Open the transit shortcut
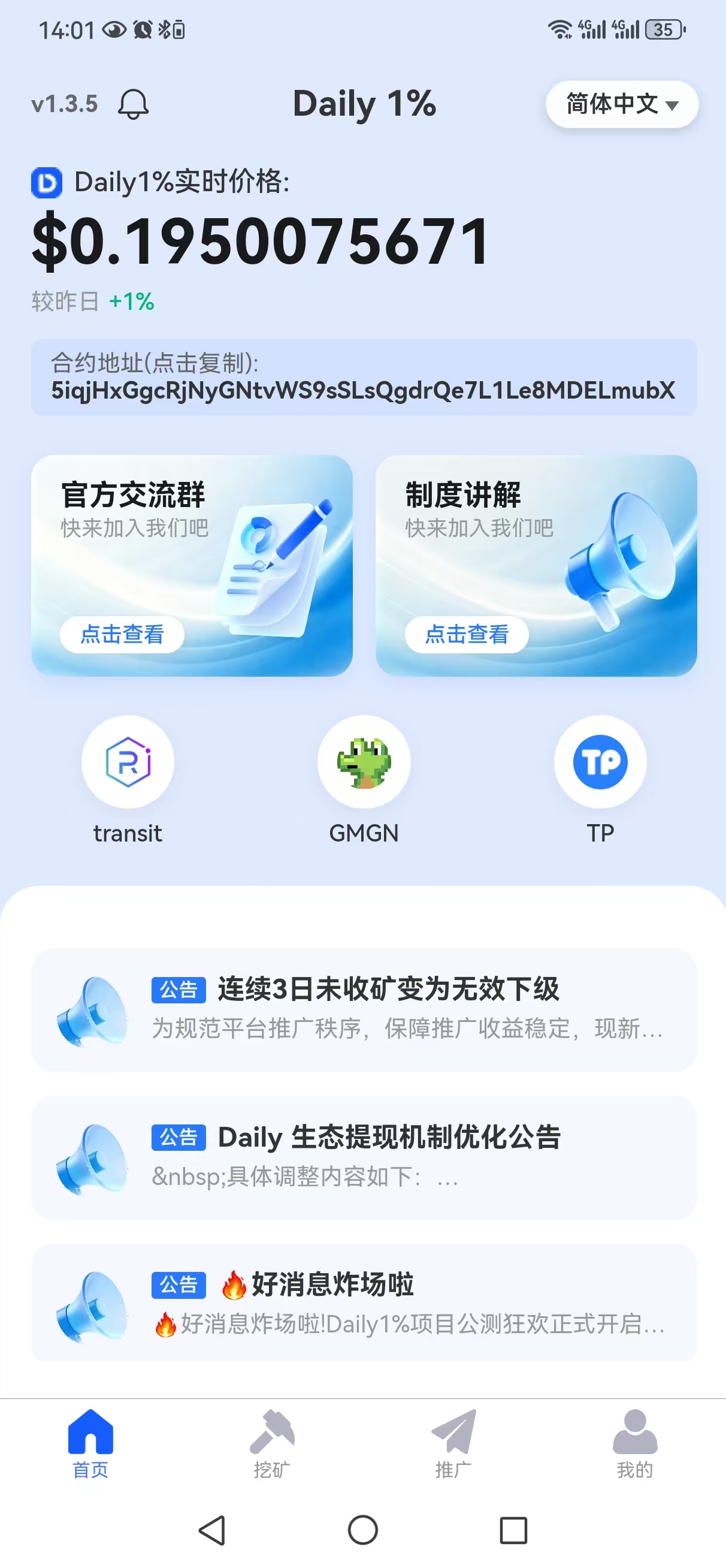 [x=128, y=762]
